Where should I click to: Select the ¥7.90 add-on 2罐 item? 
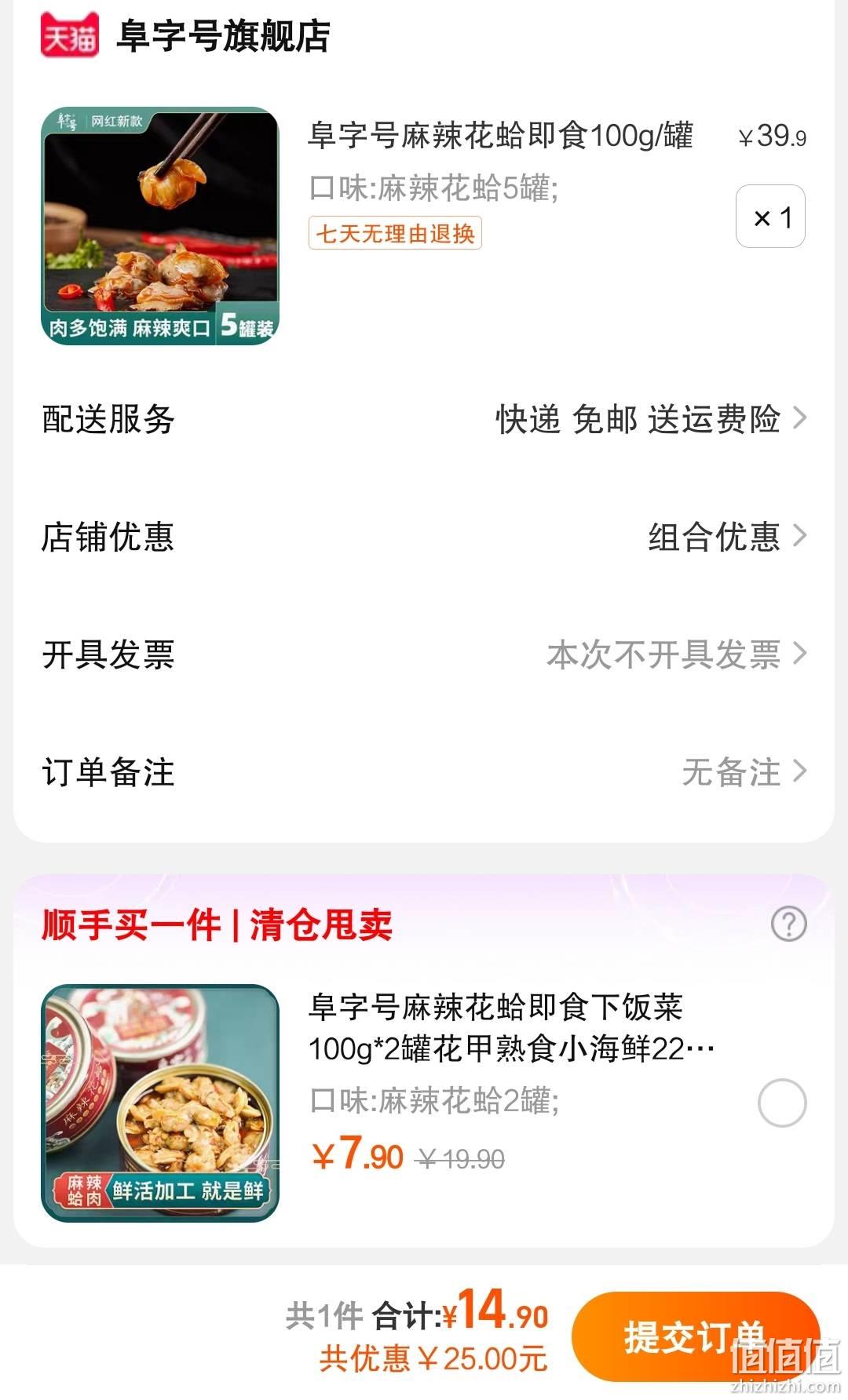coord(782,1103)
